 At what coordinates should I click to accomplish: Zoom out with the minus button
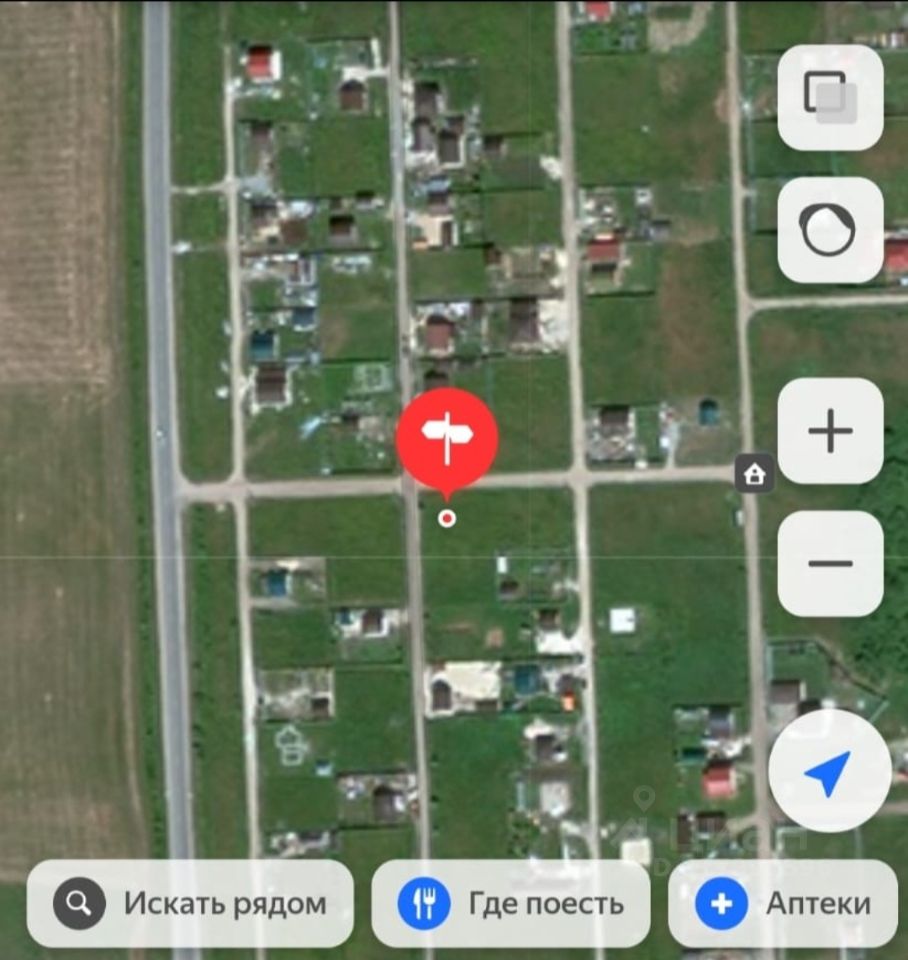(x=830, y=564)
